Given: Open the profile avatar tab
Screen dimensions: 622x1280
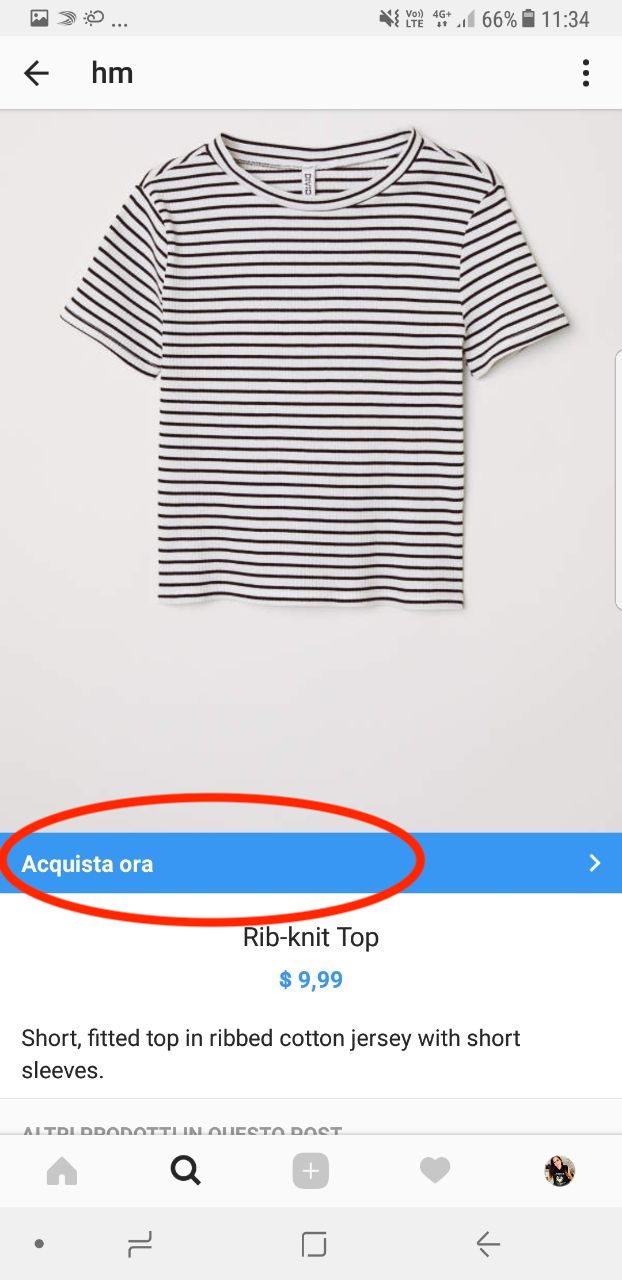Looking at the screenshot, I should point(559,1171).
